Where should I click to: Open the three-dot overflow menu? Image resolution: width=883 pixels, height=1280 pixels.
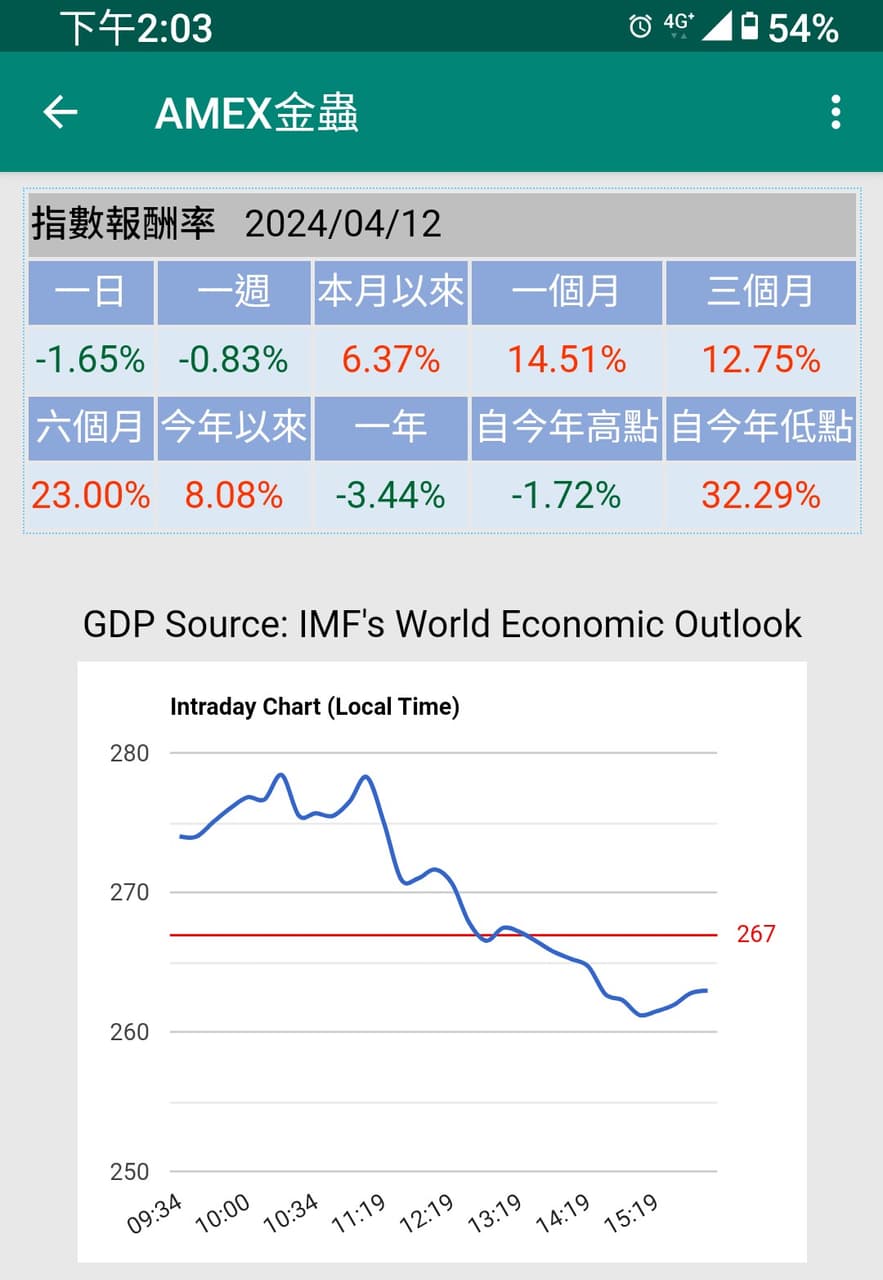tap(836, 112)
